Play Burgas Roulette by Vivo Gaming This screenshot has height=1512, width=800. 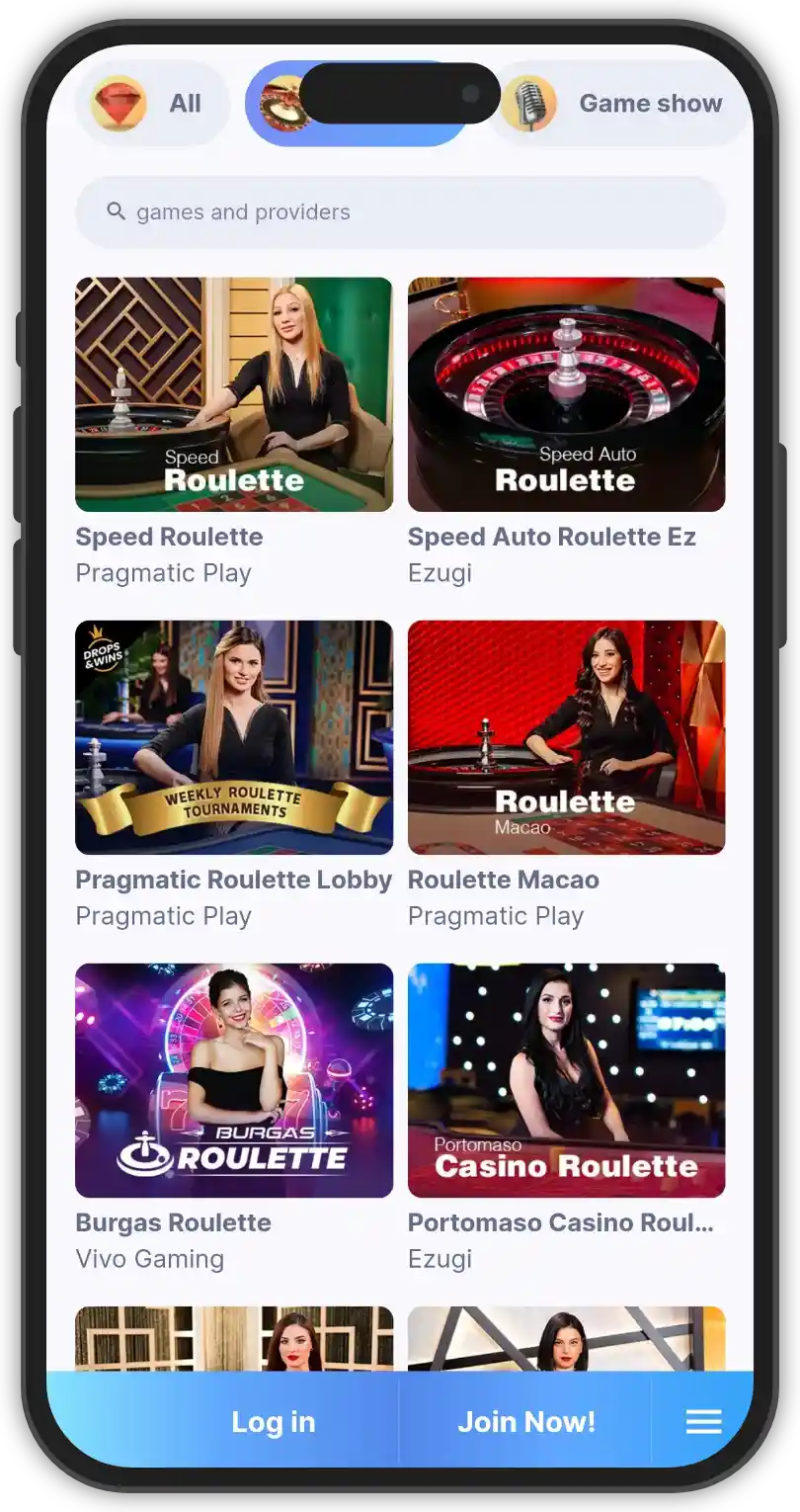234,1080
